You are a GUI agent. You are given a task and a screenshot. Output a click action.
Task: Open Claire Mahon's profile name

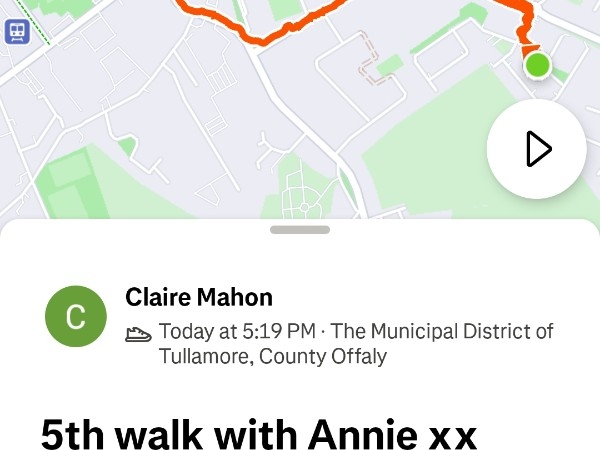click(x=199, y=297)
